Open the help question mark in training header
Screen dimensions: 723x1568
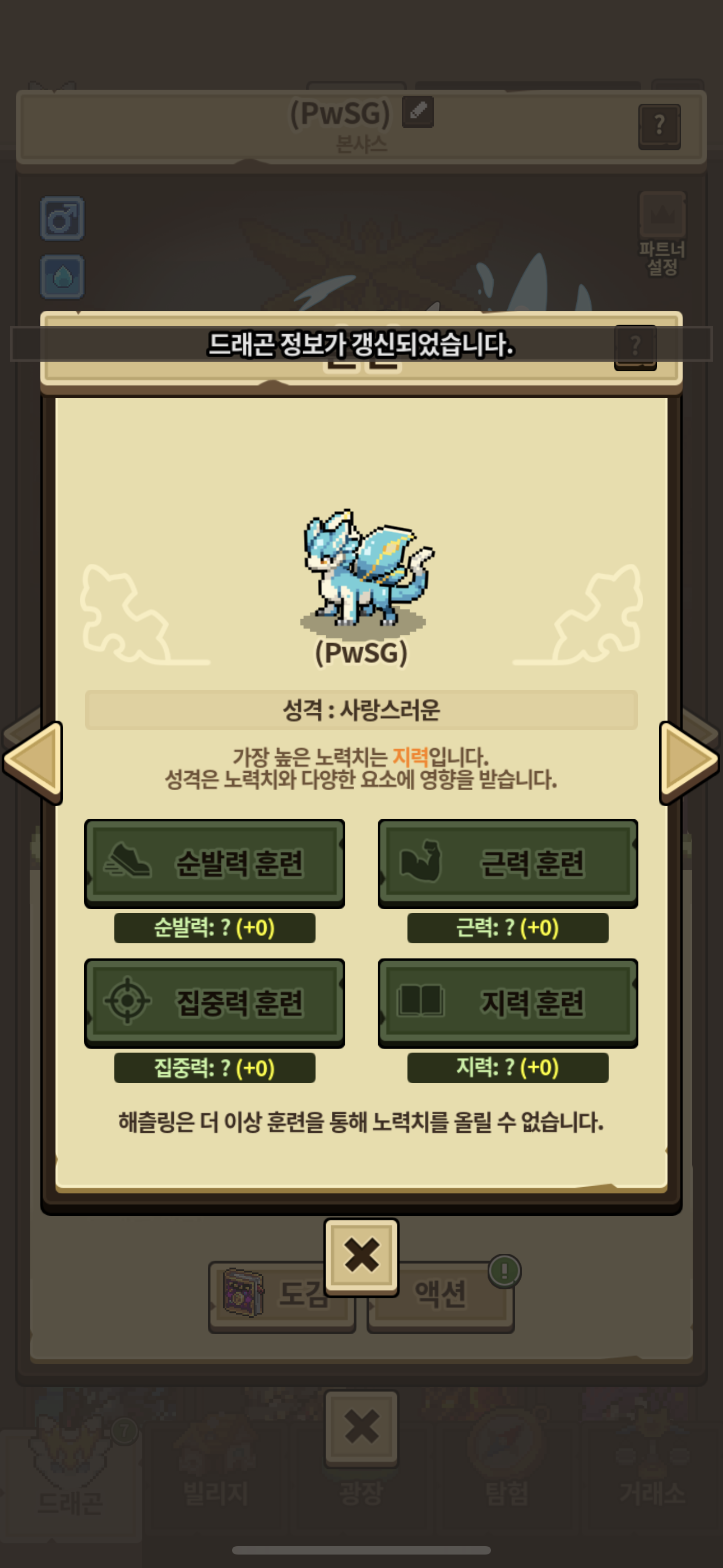[635, 347]
